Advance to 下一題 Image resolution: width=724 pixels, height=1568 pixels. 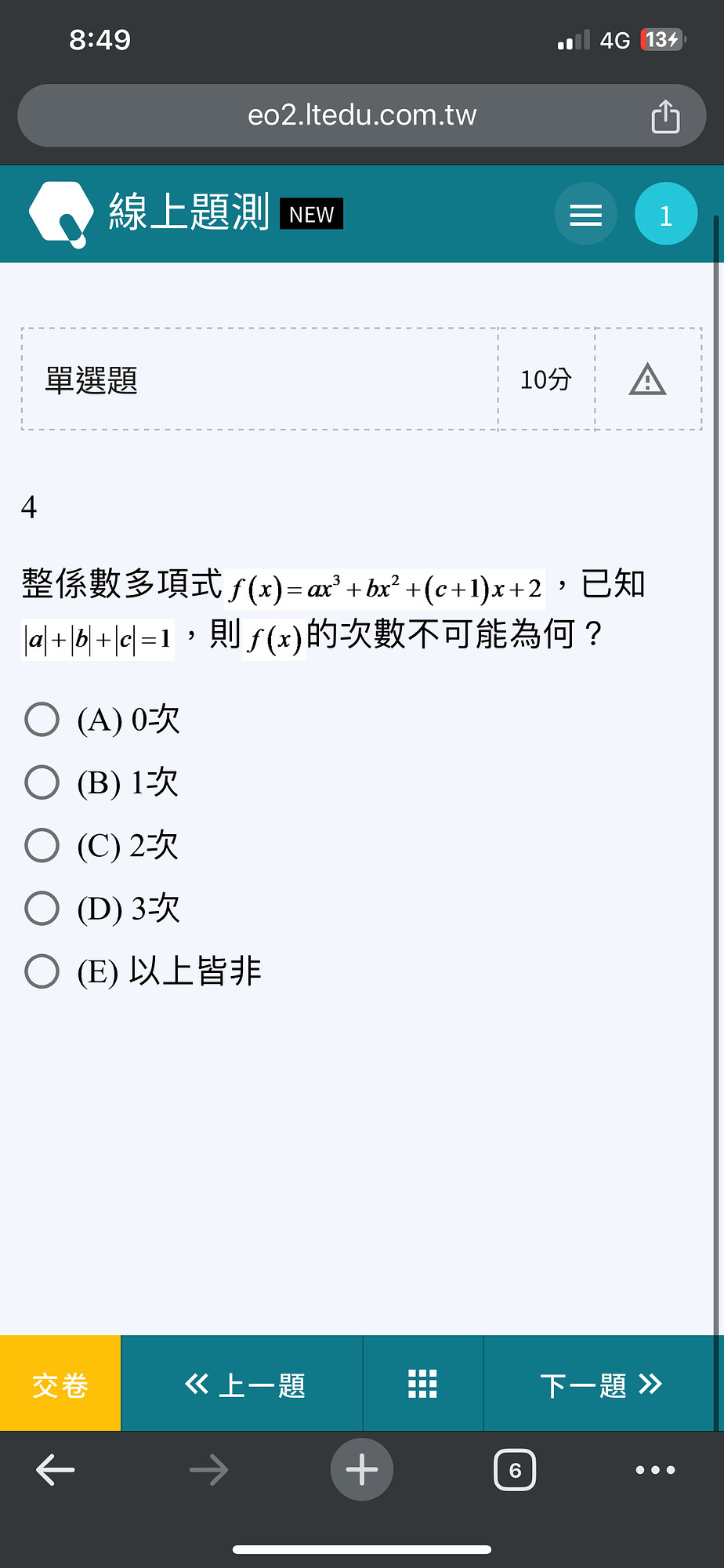pyautogui.click(x=600, y=1384)
